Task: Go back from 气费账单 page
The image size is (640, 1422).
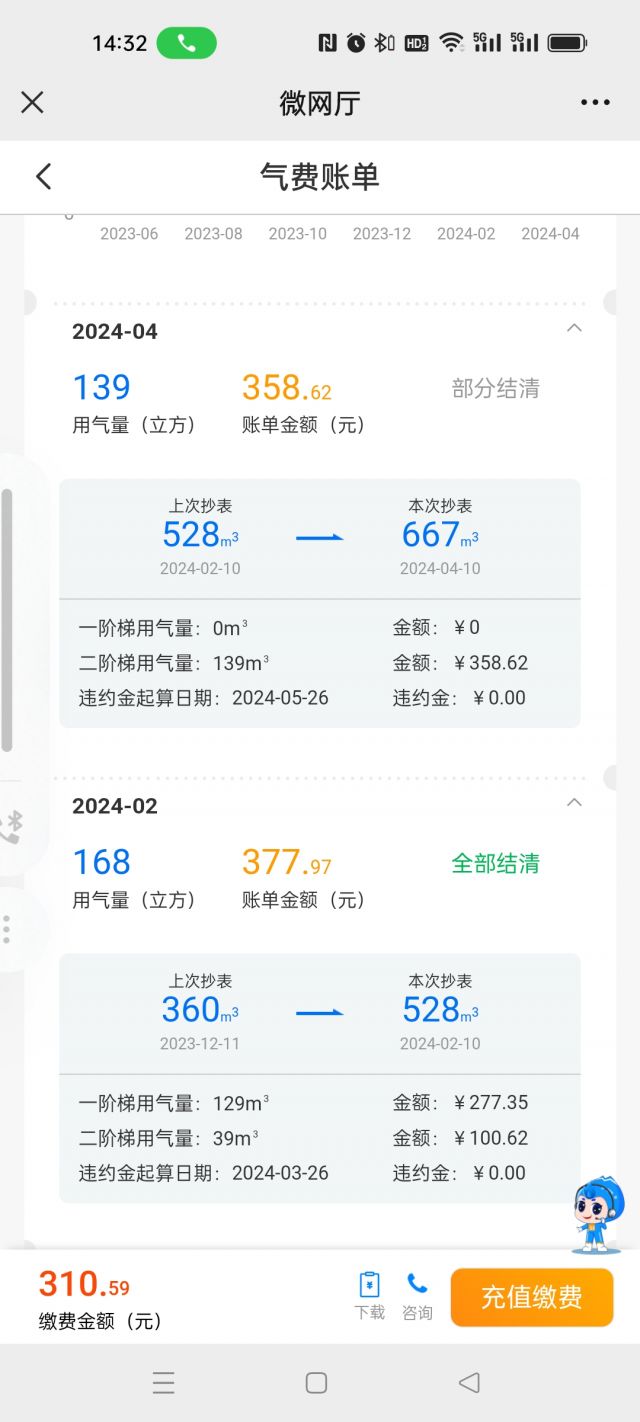Action: pyautogui.click(x=43, y=177)
